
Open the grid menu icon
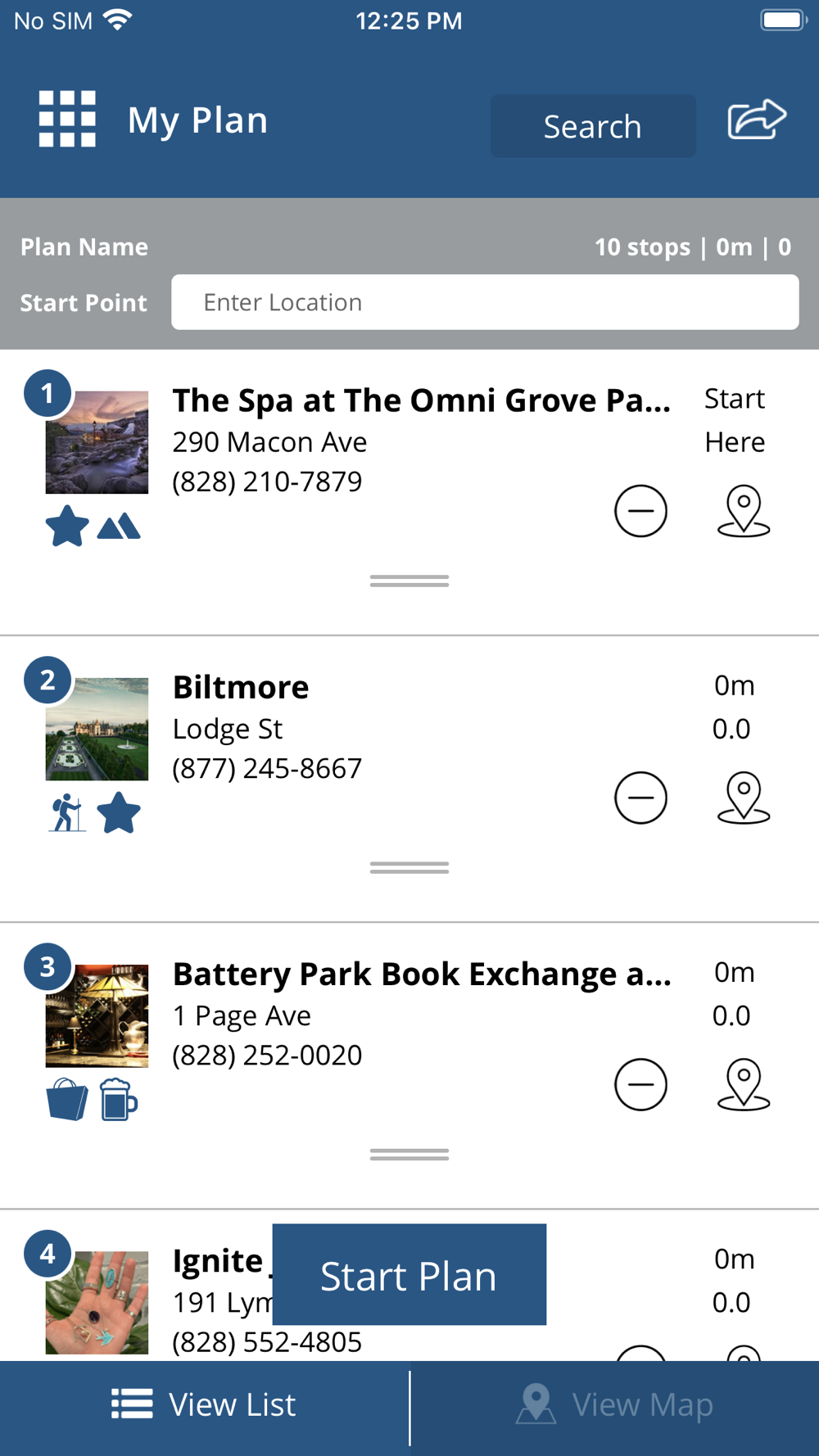pos(67,120)
